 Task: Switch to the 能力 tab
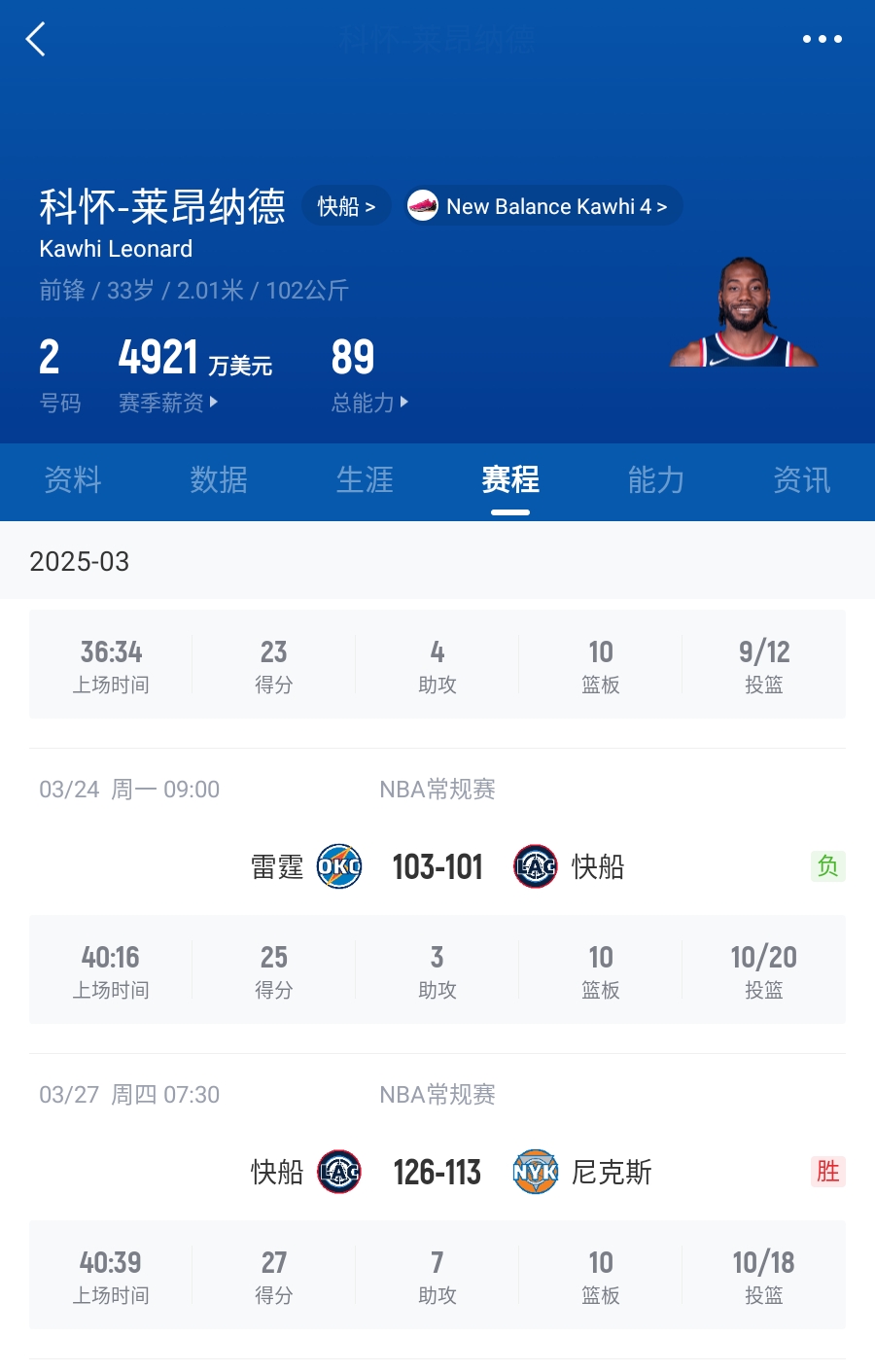click(656, 480)
